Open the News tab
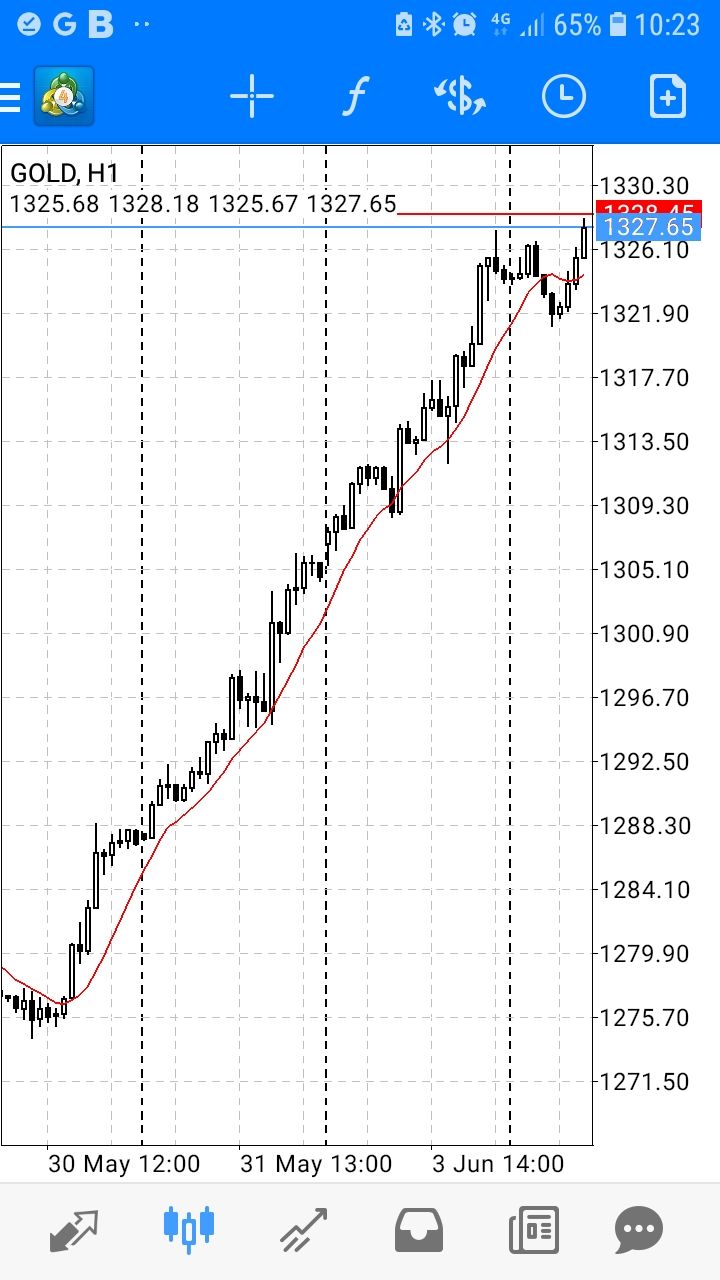The width and height of the screenshot is (720, 1280). click(x=534, y=1229)
